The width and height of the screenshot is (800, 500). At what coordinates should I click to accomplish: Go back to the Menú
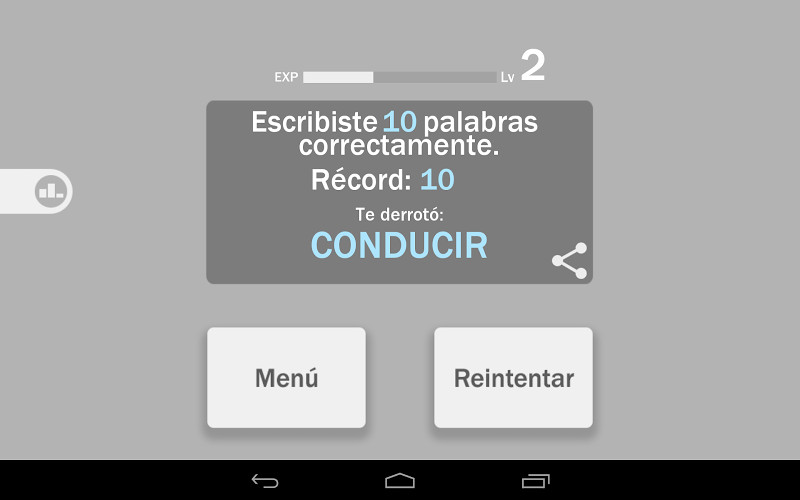coord(286,378)
